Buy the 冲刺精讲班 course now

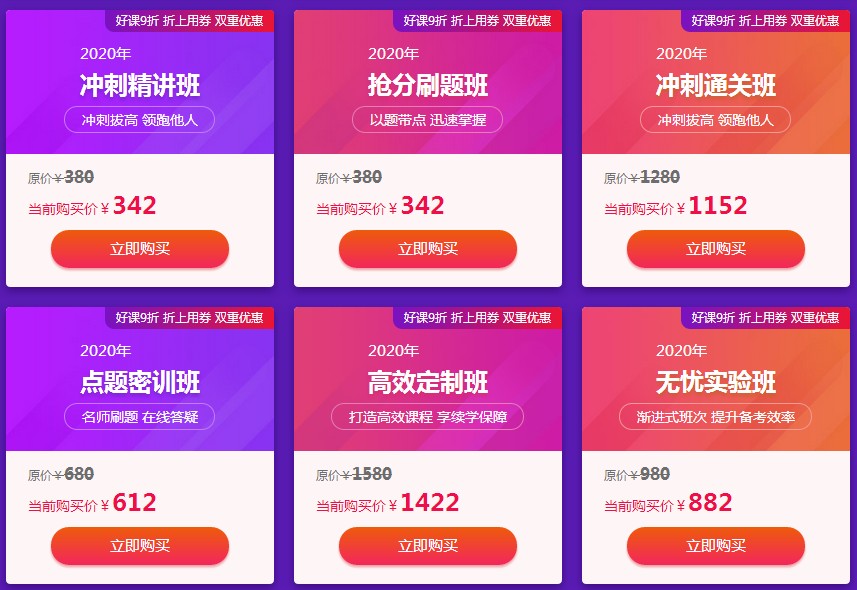tap(140, 249)
